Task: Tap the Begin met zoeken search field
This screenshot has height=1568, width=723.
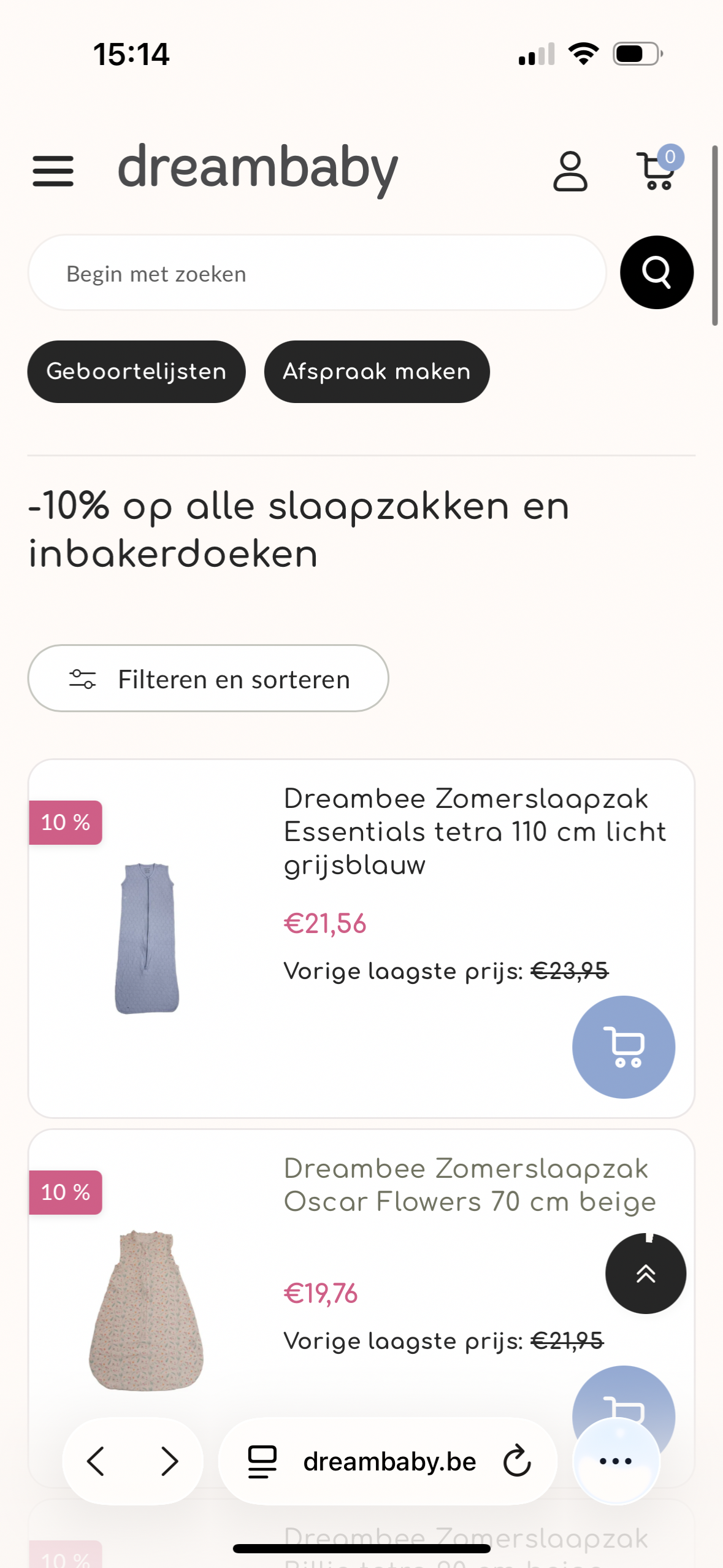Action: click(307, 272)
